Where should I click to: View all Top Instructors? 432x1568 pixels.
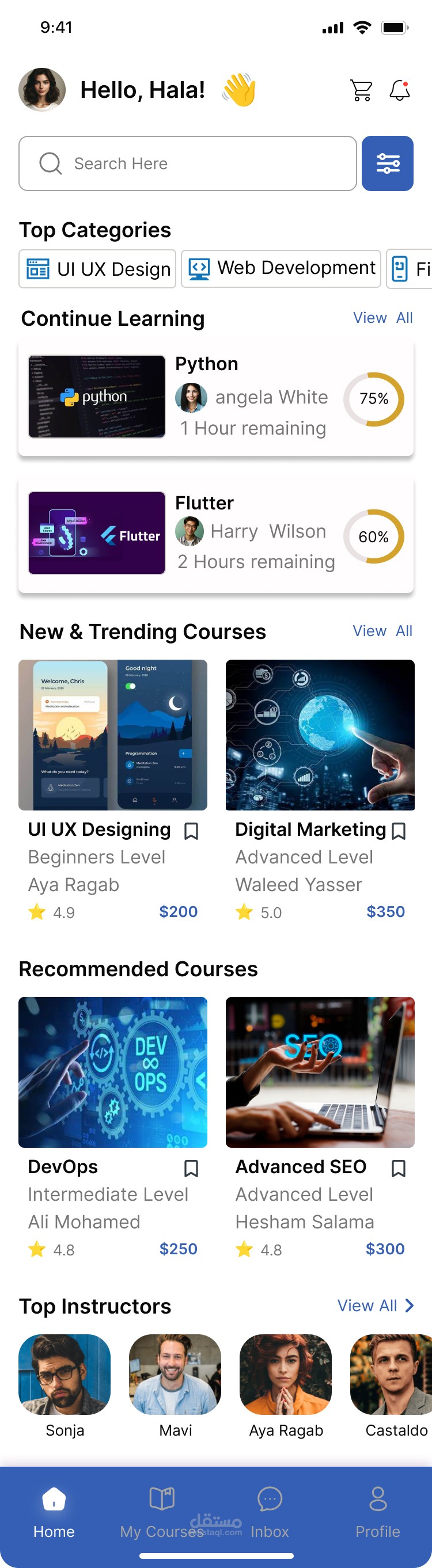(x=376, y=1306)
